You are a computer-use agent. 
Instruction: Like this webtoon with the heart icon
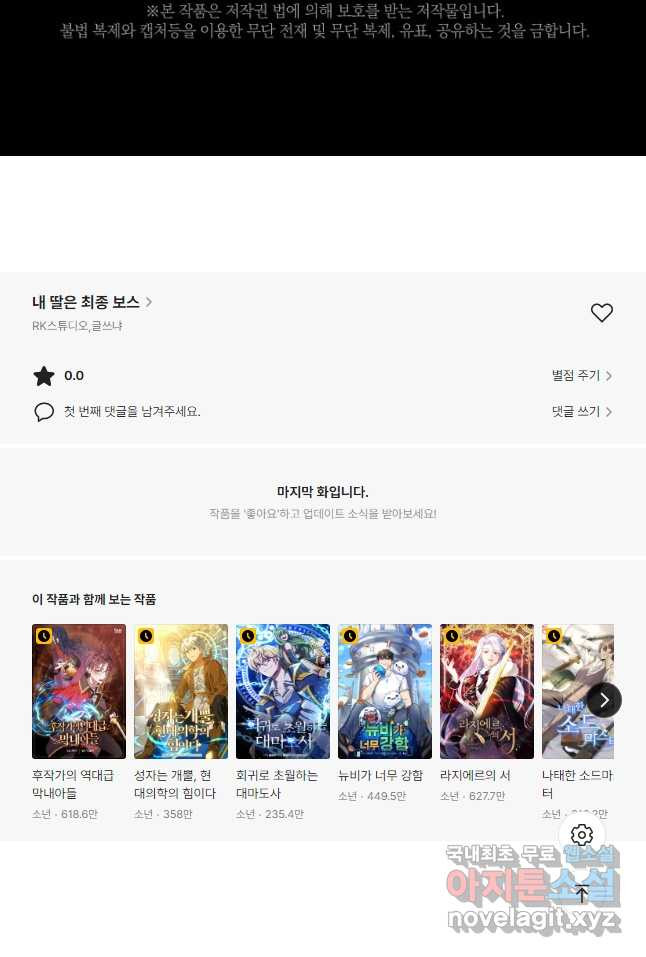(601, 313)
